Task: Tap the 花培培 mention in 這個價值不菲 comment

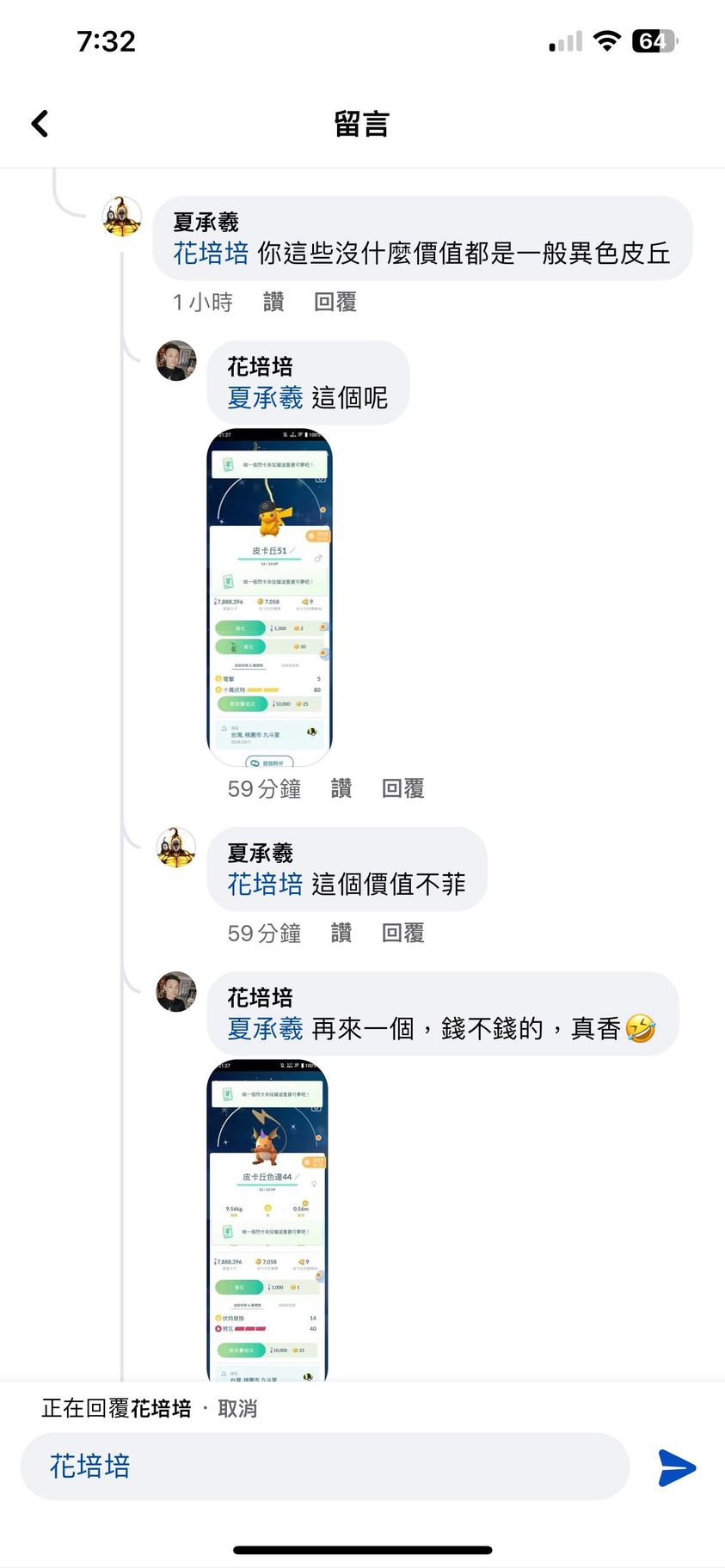Action: point(265,884)
